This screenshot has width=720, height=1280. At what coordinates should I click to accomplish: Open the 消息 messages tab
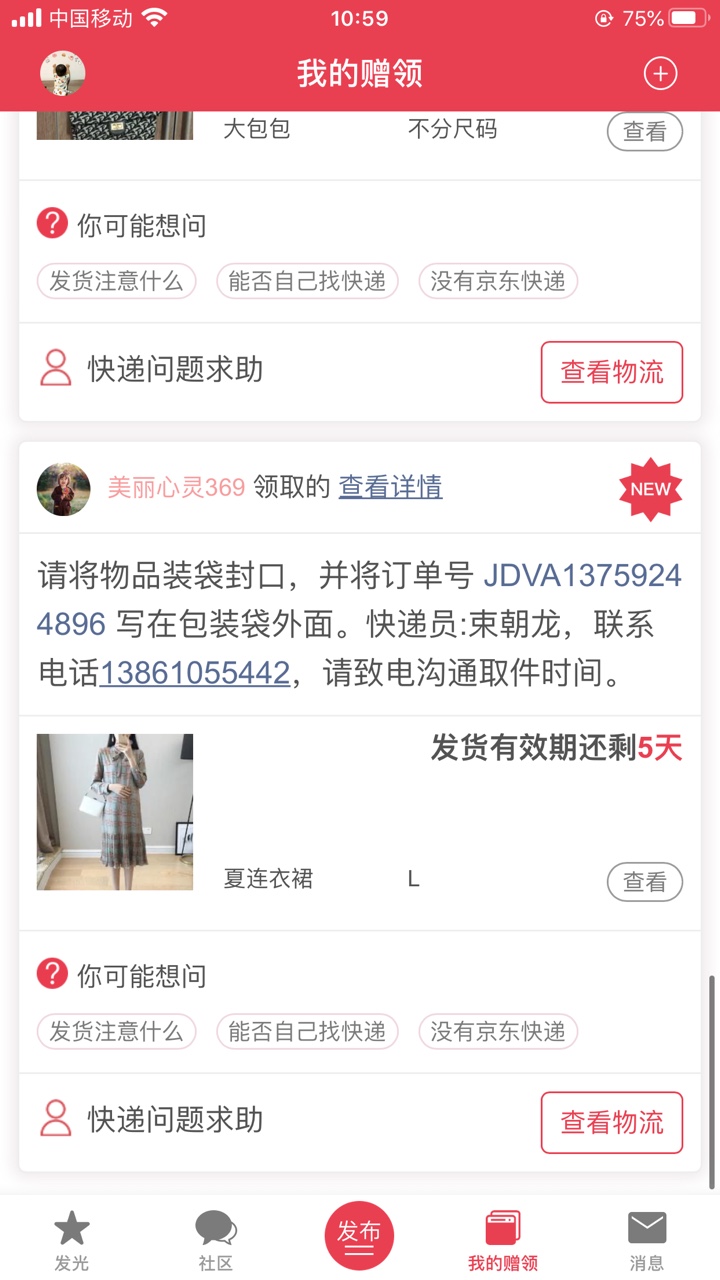coord(647,1240)
